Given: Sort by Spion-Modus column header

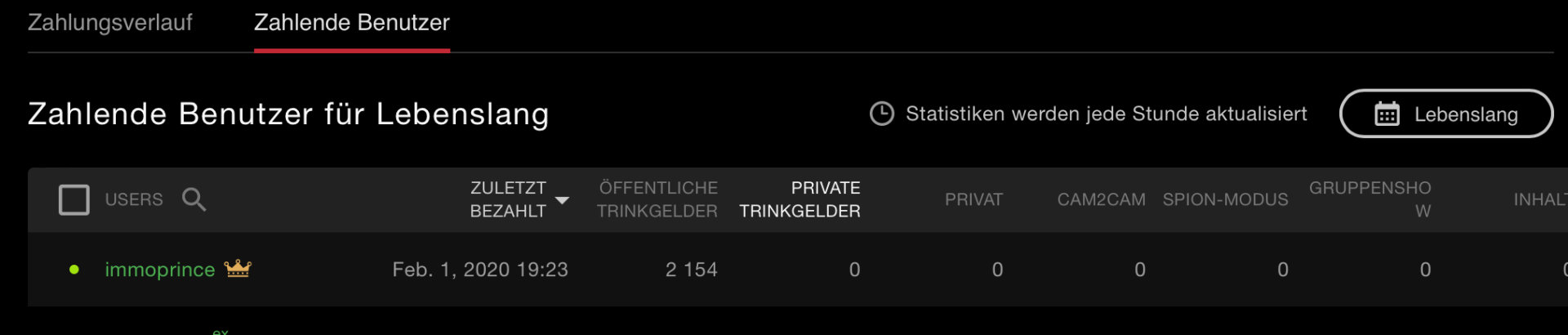Looking at the screenshot, I should tap(1225, 199).
